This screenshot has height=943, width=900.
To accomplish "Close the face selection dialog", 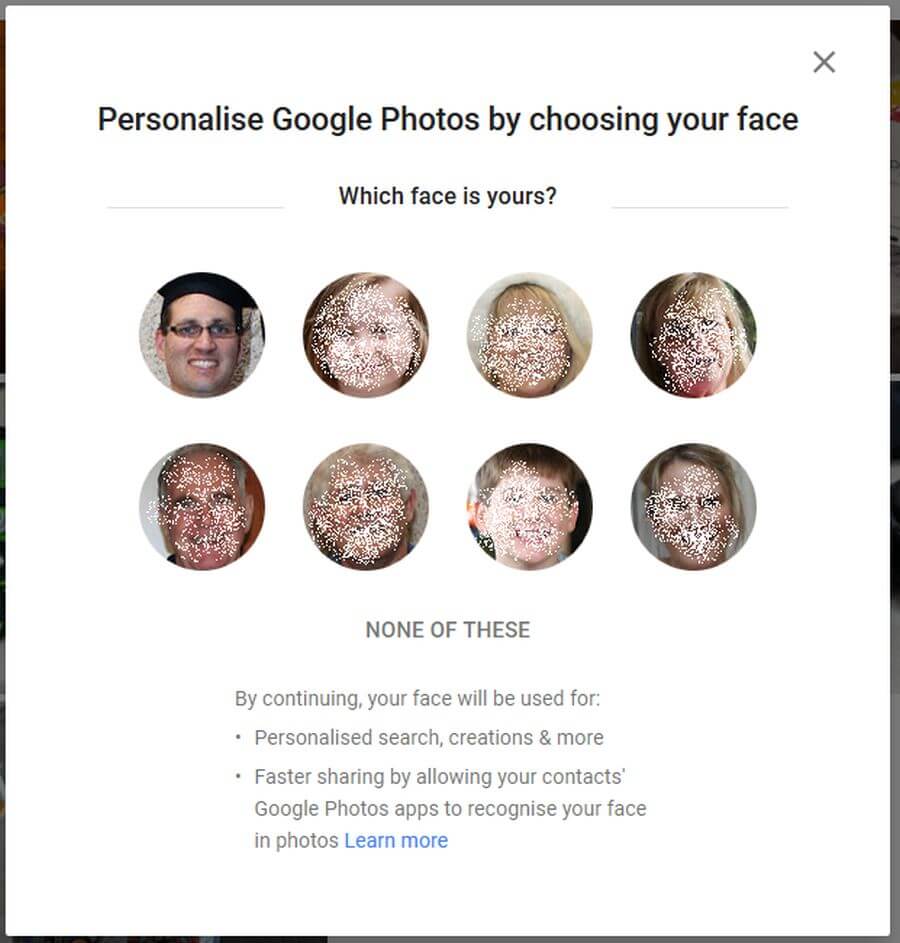I will (824, 62).
